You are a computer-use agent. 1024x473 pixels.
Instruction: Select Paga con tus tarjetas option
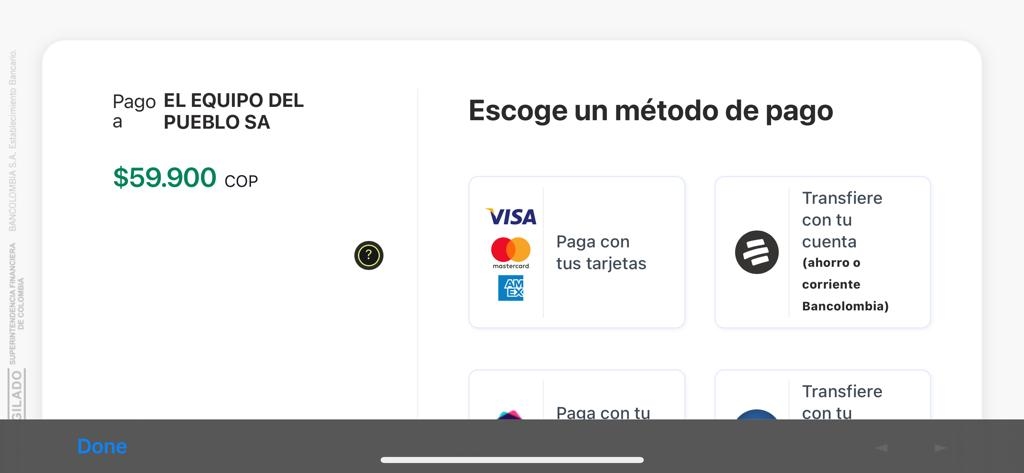point(577,252)
